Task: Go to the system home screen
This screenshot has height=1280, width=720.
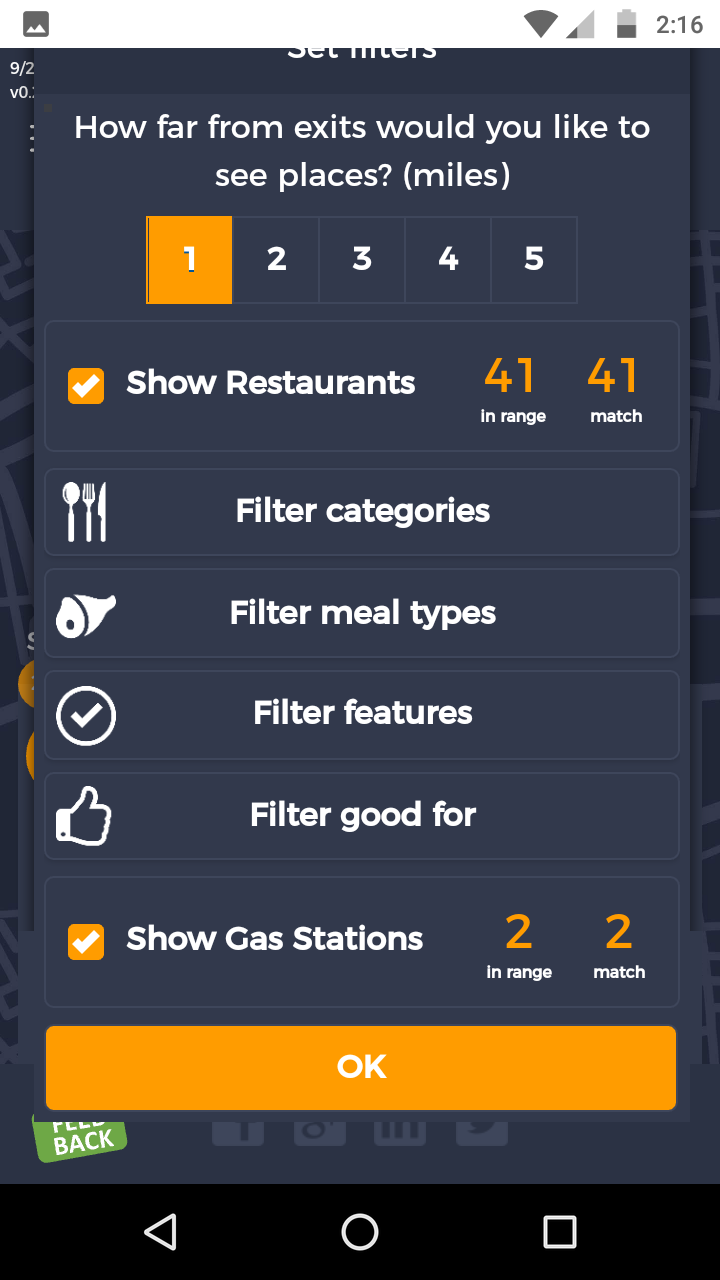Action: (360, 1232)
